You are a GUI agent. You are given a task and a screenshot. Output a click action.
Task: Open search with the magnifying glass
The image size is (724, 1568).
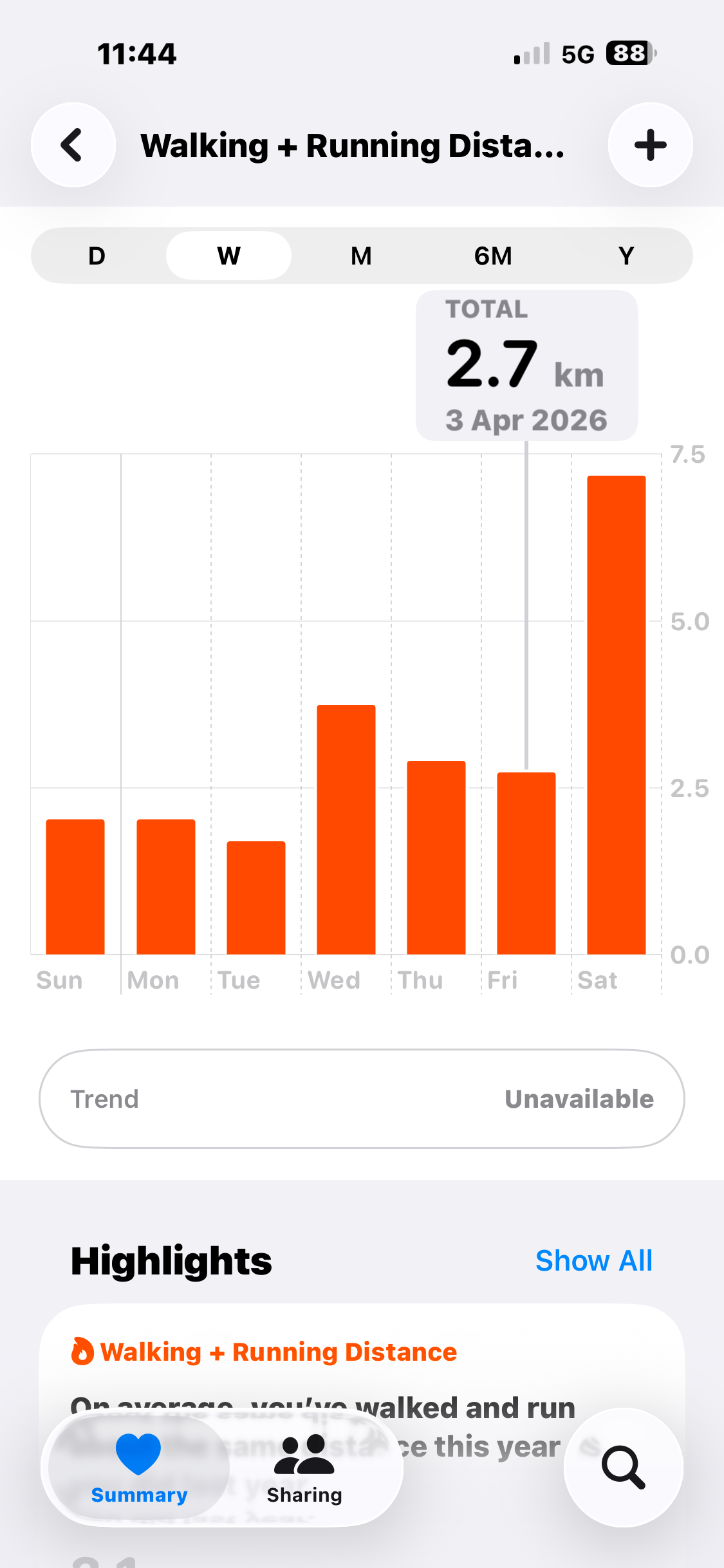(623, 1468)
